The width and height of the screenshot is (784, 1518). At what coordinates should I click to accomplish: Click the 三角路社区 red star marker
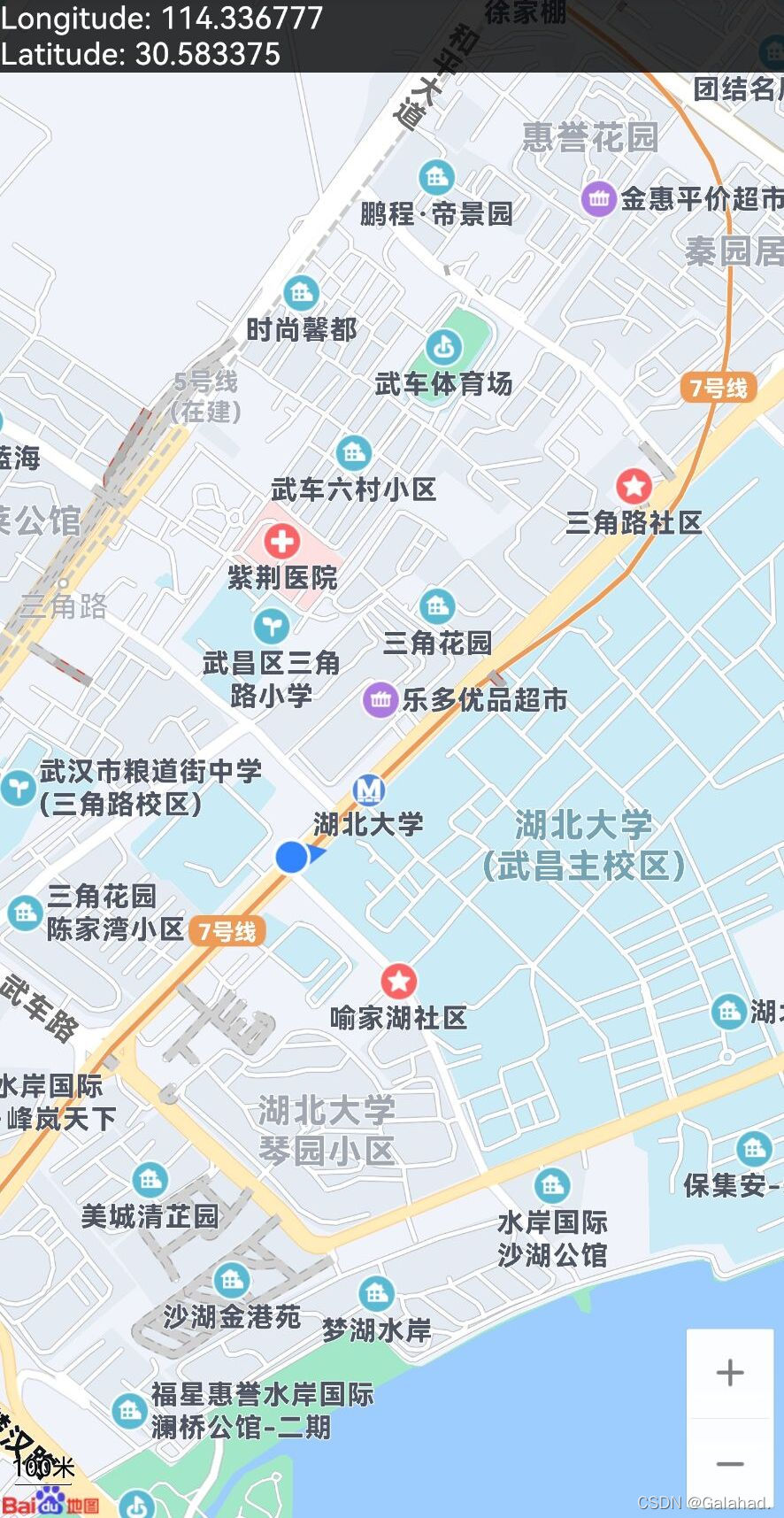click(x=634, y=486)
